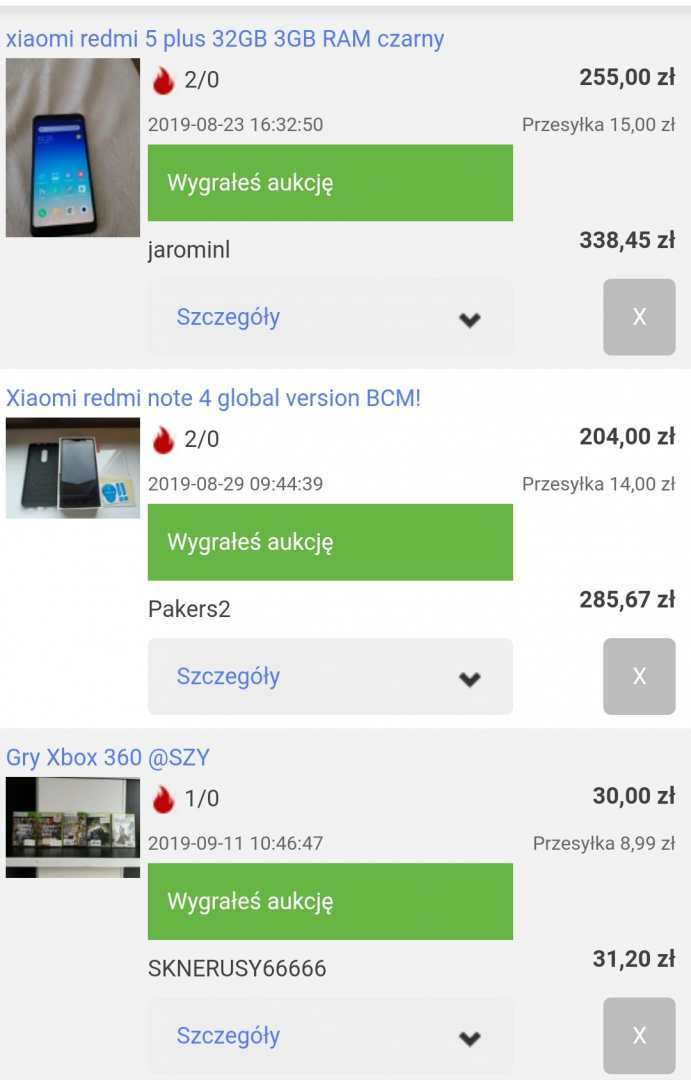Expand Szczegóły for the SKNERUSY66666 auction
The image size is (691, 1080).
330,1035
